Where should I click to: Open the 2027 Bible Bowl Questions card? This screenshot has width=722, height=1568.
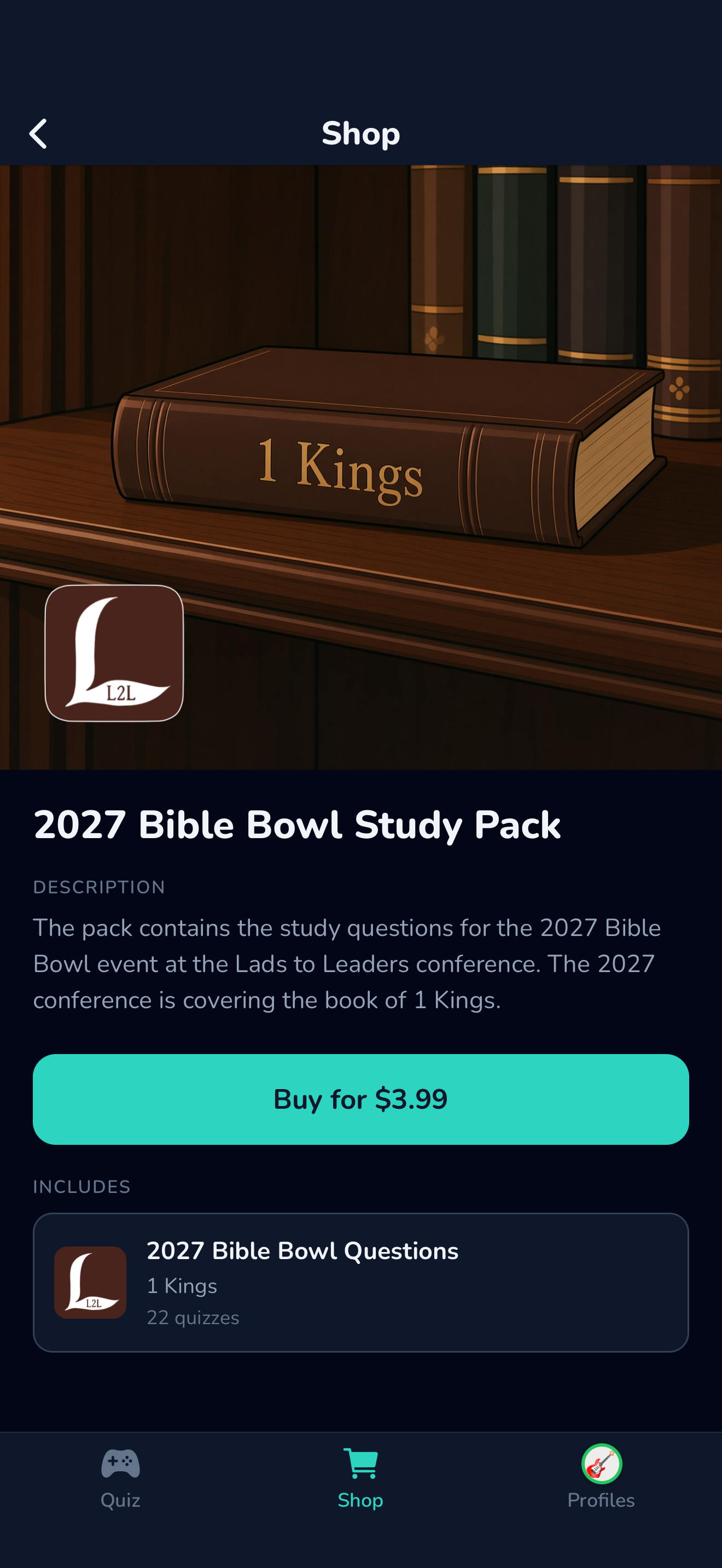pyautogui.click(x=361, y=1283)
